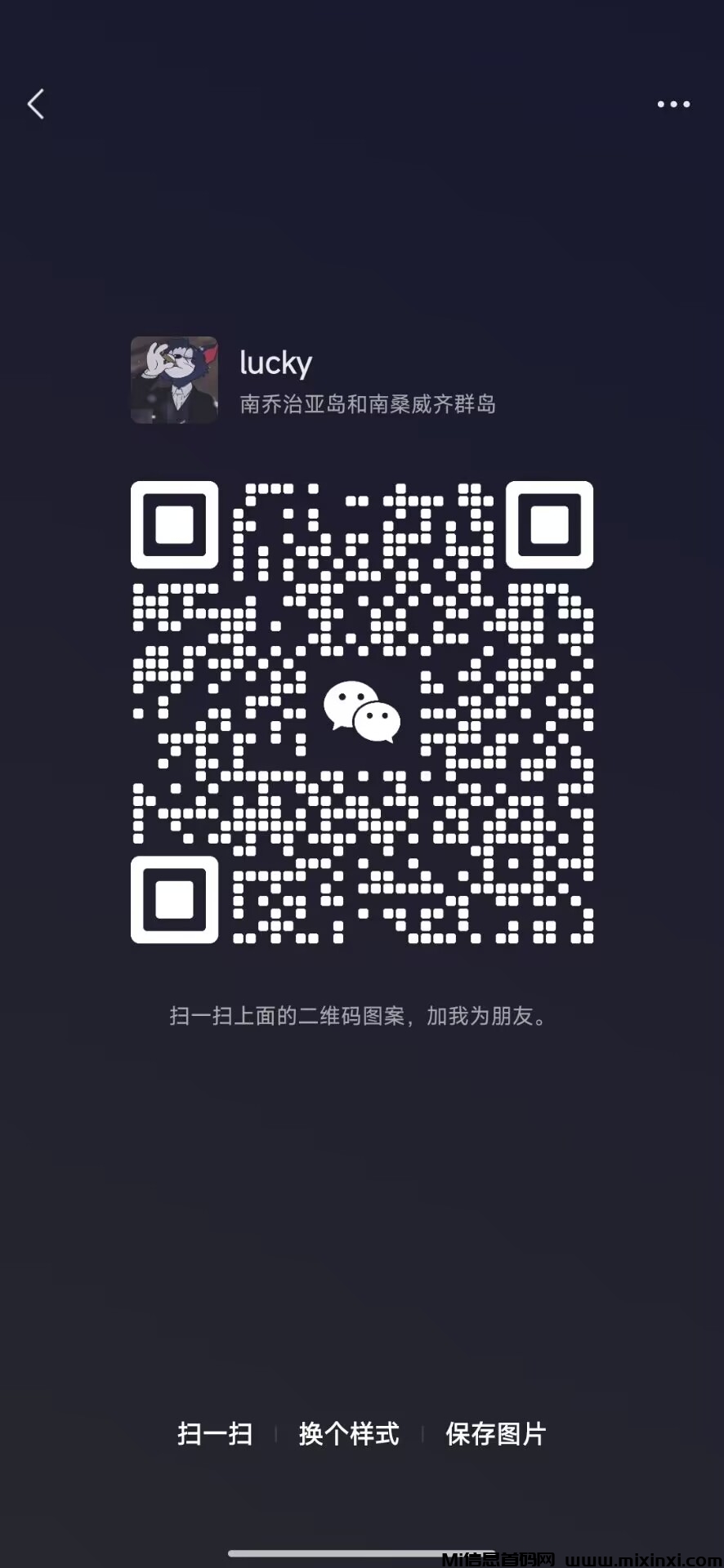Tap the nickname text lucky
The image size is (724, 1568).
click(x=275, y=362)
